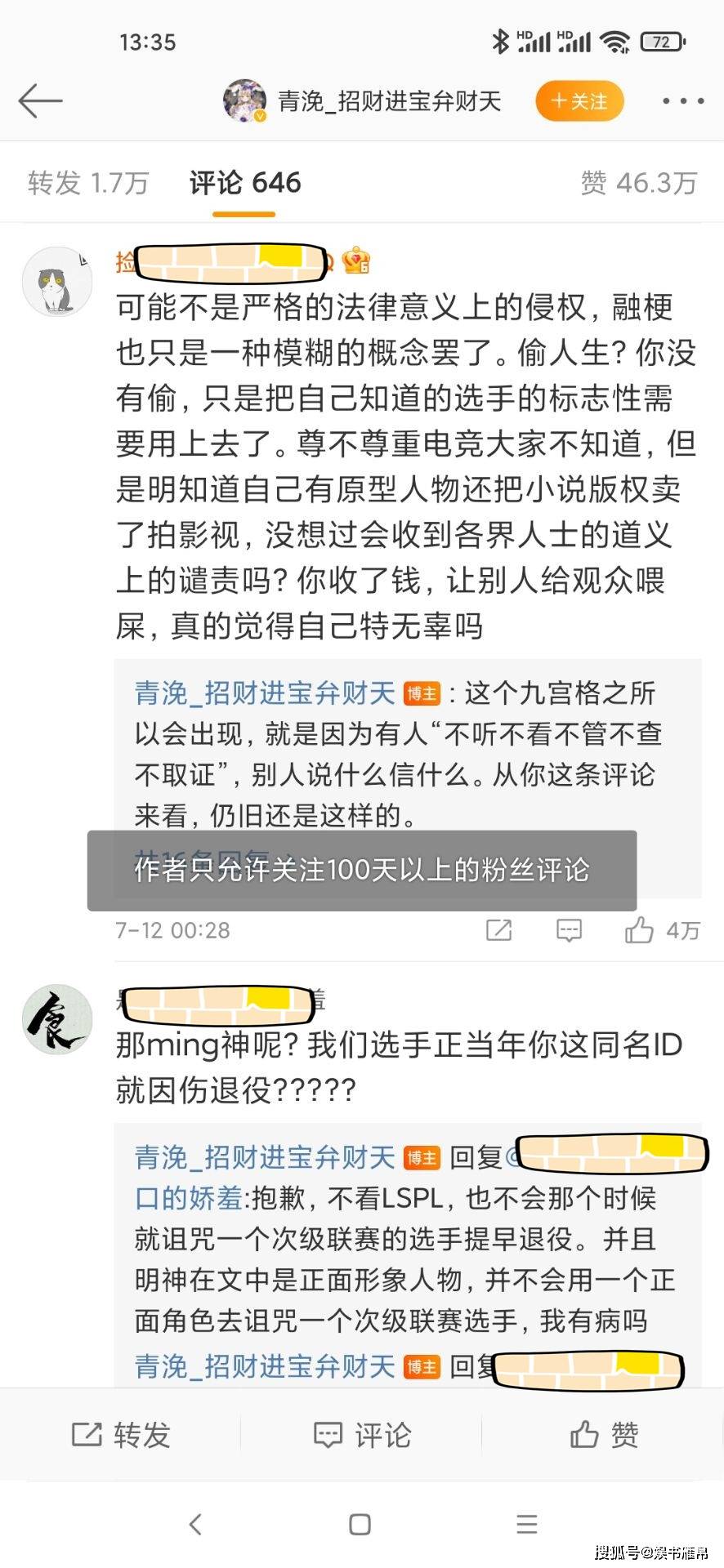The image size is (724, 1568).
Task: Tap 赞 in the bottom bar
Action: point(604,1434)
